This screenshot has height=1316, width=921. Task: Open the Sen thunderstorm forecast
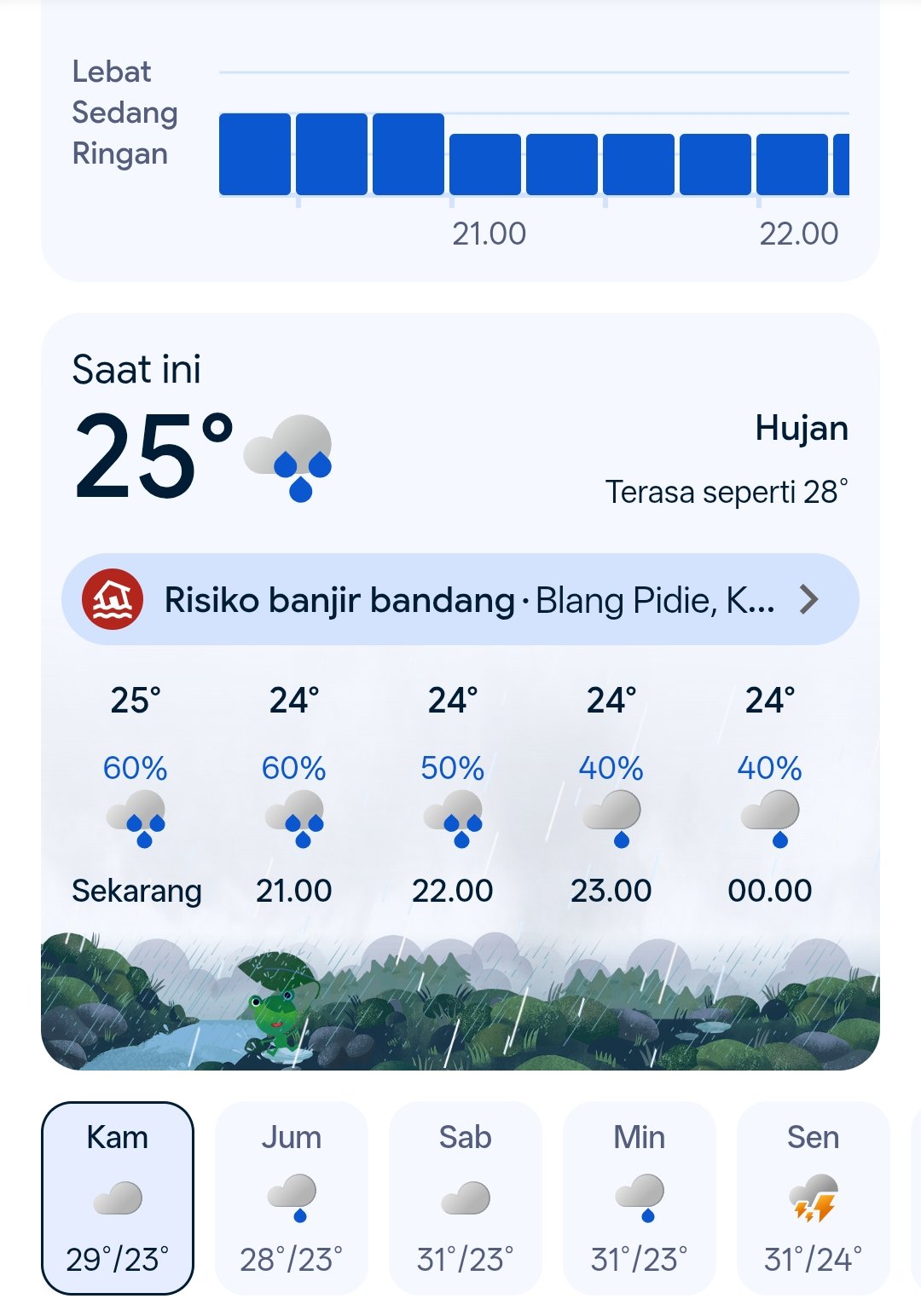(814, 1198)
